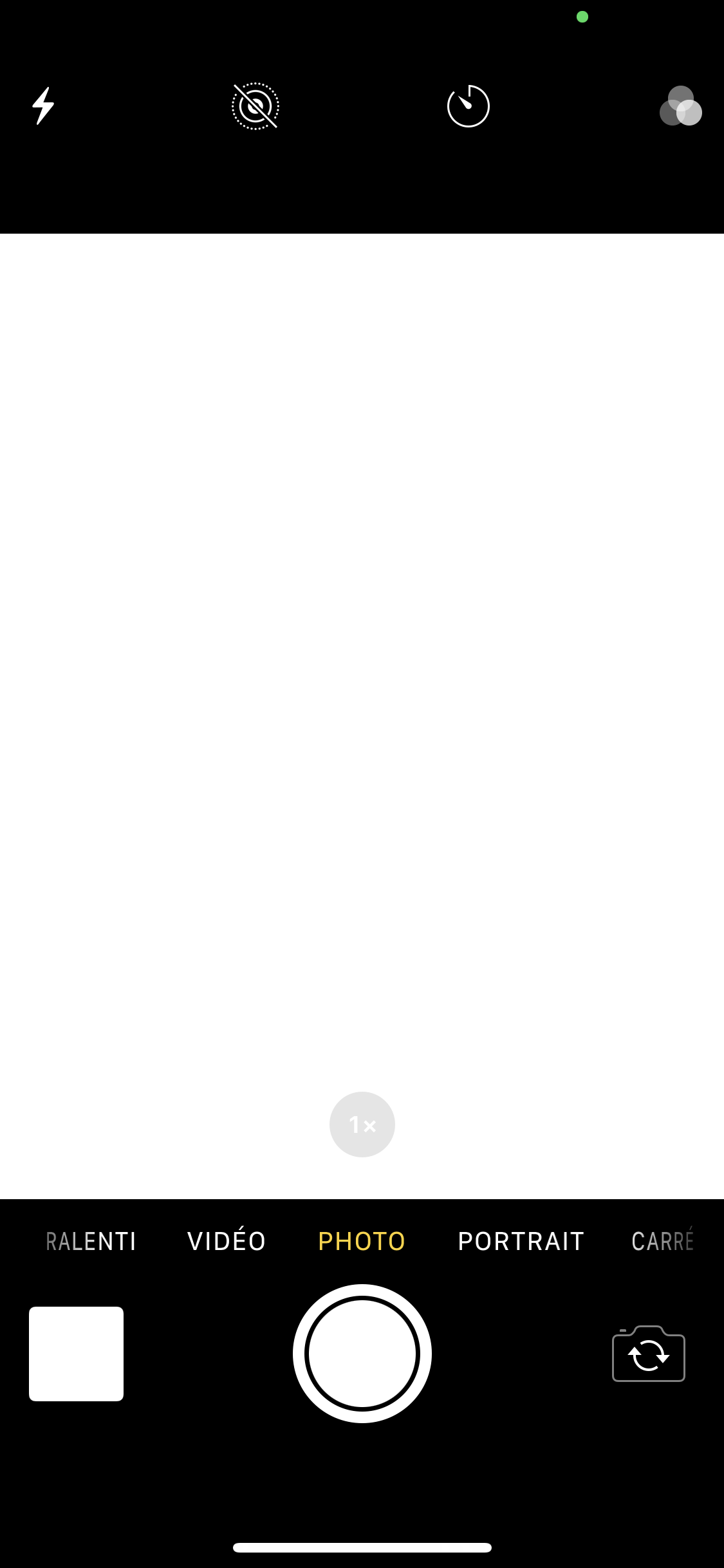Switch to RALENTI mode
The image size is (724, 1568).
pyautogui.click(x=91, y=1241)
